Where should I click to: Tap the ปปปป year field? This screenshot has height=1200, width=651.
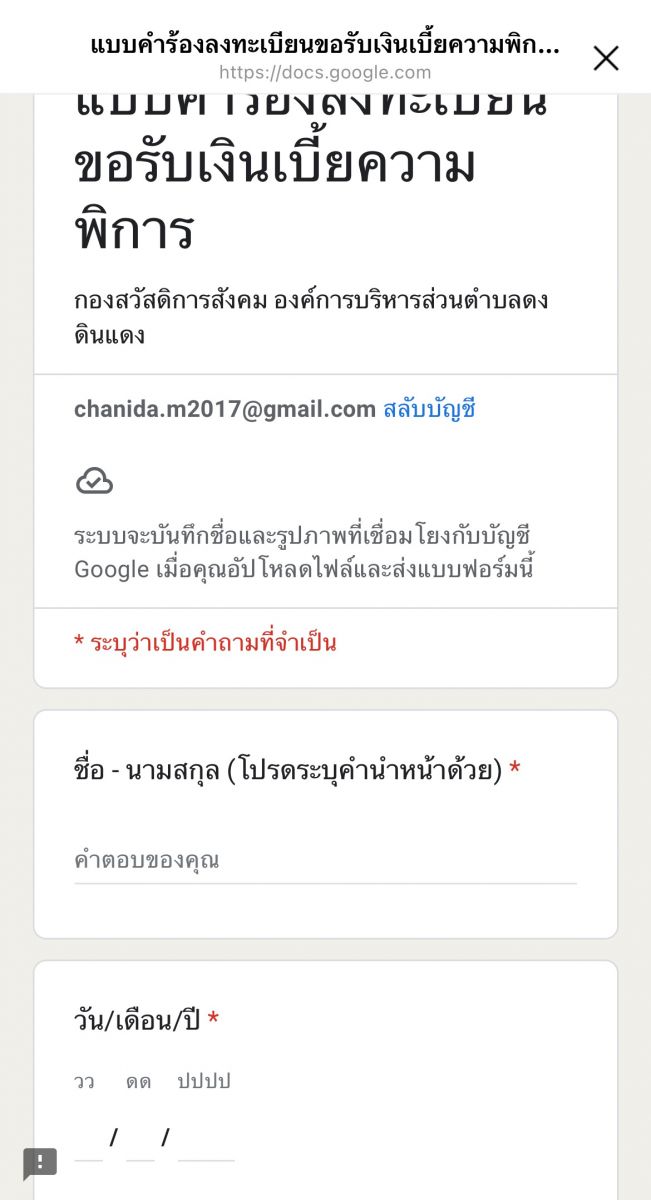pos(206,1140)
